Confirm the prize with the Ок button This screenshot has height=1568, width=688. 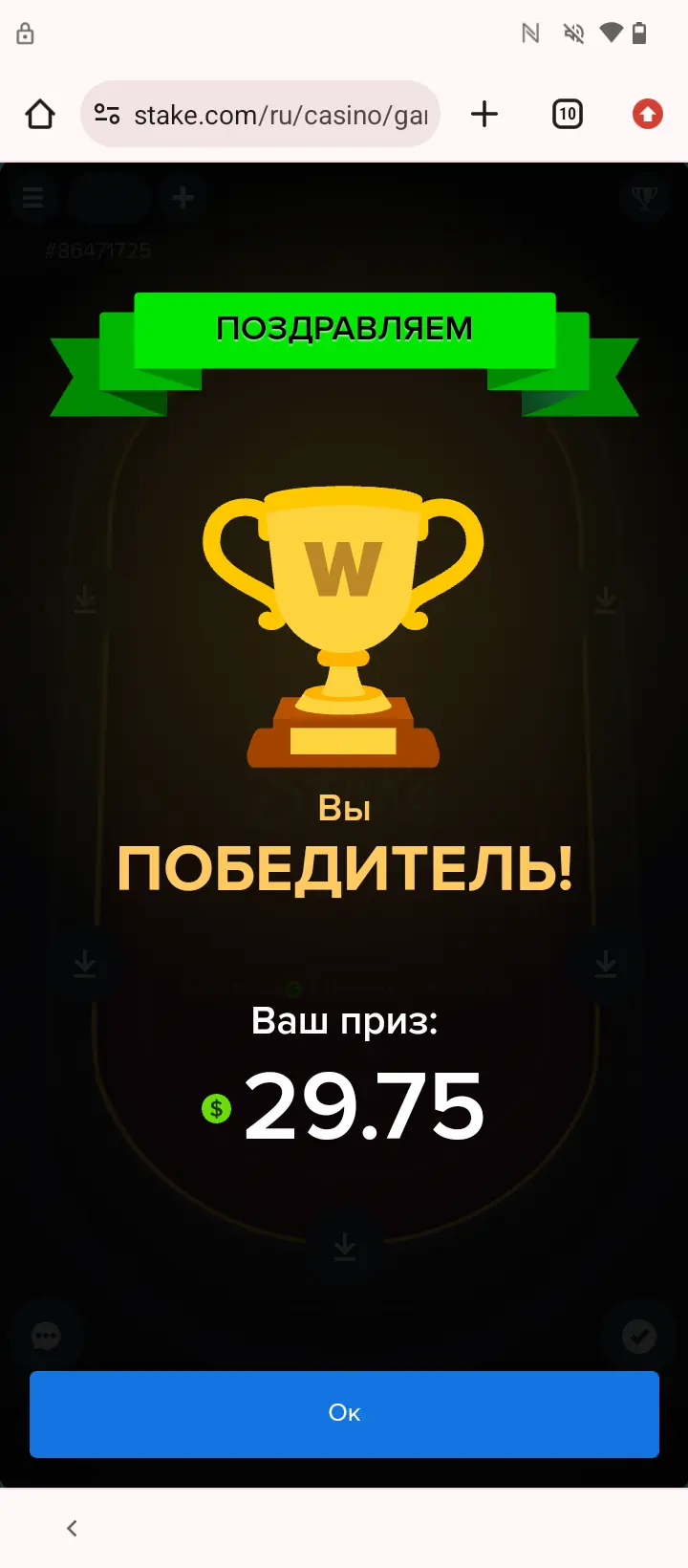[344, 1414]
